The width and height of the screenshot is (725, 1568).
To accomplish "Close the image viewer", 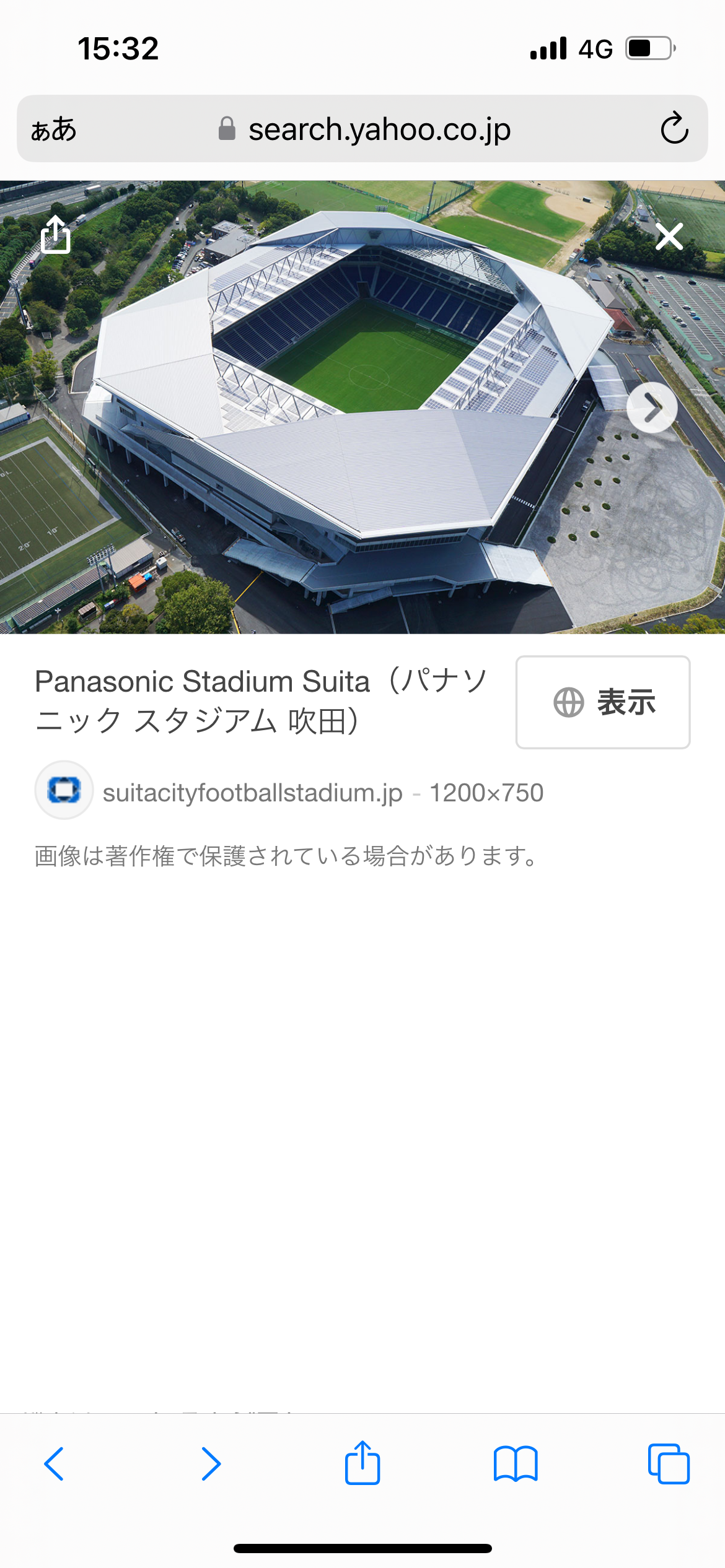I will pyautogui.click(x=669, y=236).
